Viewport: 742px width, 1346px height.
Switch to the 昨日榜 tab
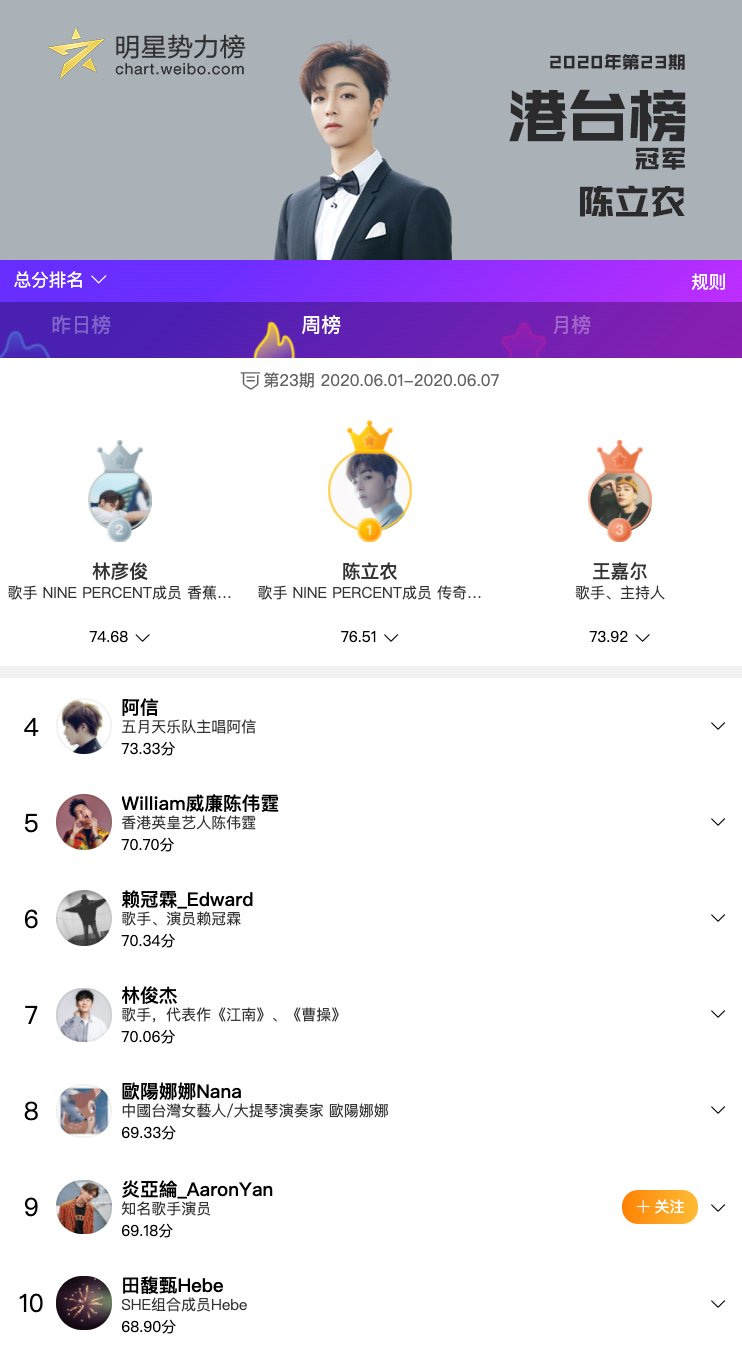click(81, 325)
